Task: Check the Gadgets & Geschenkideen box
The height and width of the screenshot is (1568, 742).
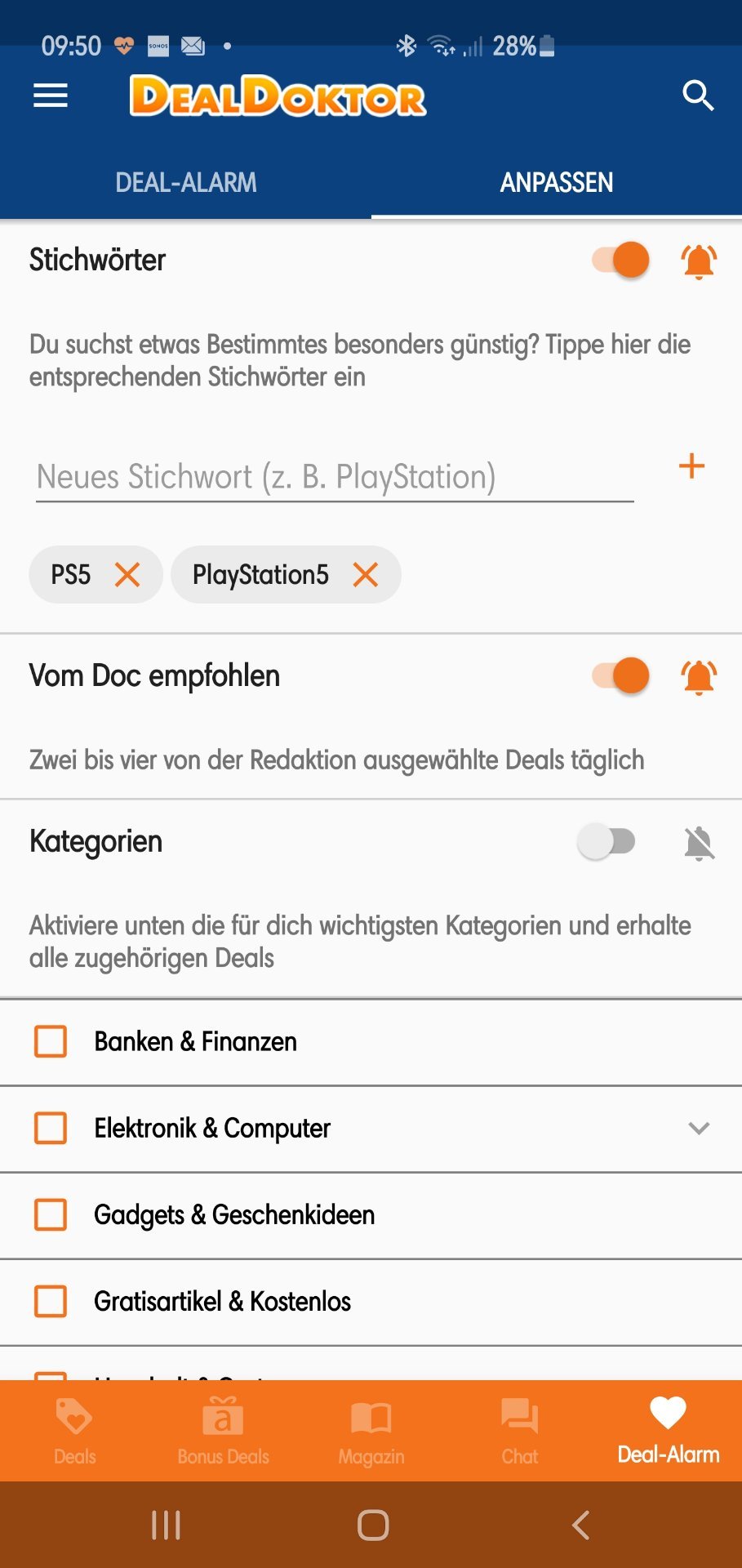Action: click(51, 1215)
